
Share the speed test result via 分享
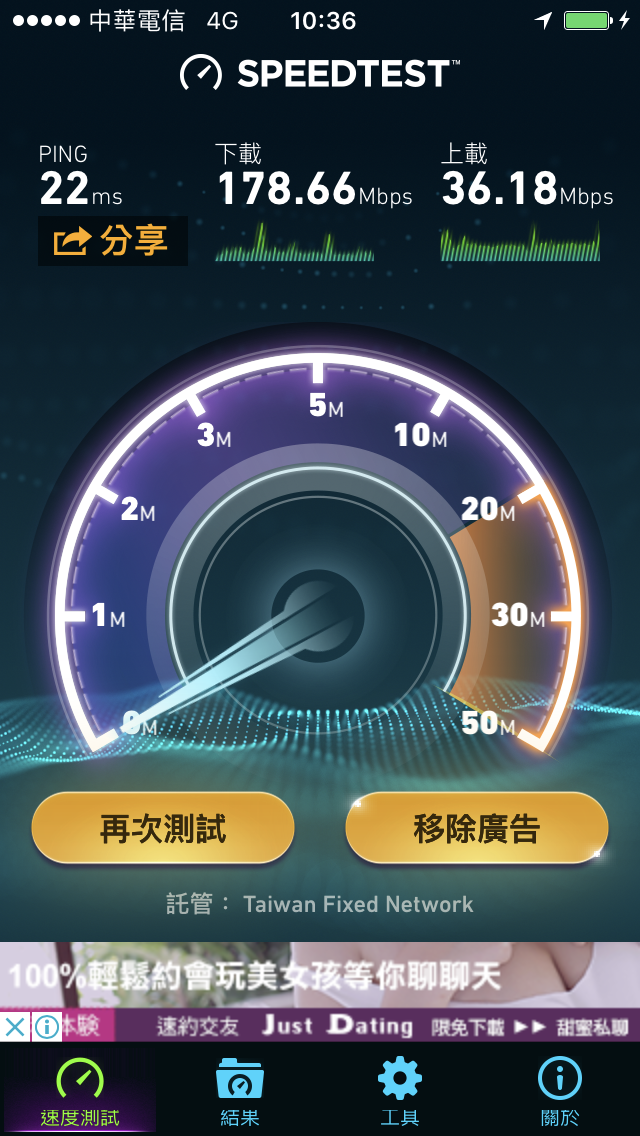pyautogui.click(x=112, y=241)
